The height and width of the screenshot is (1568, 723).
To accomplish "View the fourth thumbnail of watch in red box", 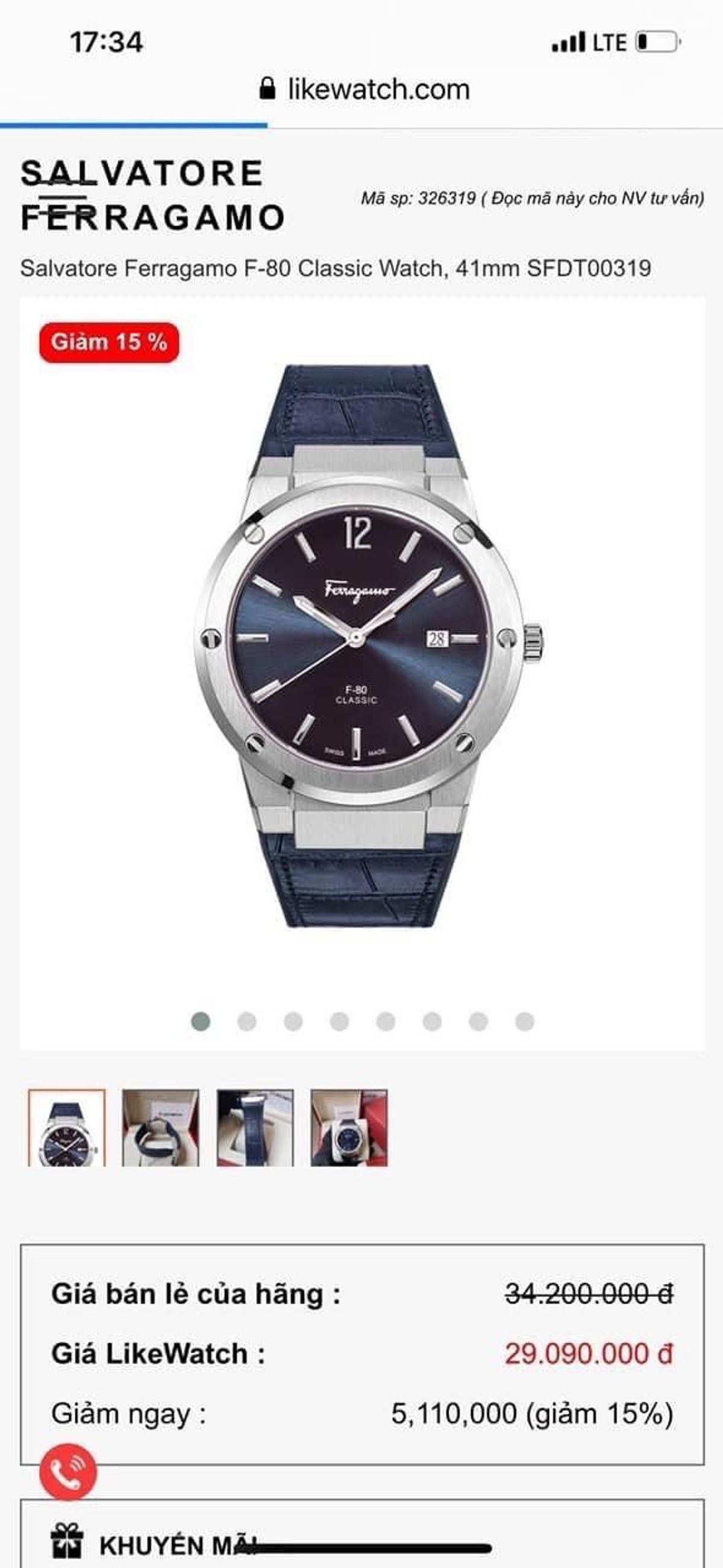I will click(x=349, y=1127).
